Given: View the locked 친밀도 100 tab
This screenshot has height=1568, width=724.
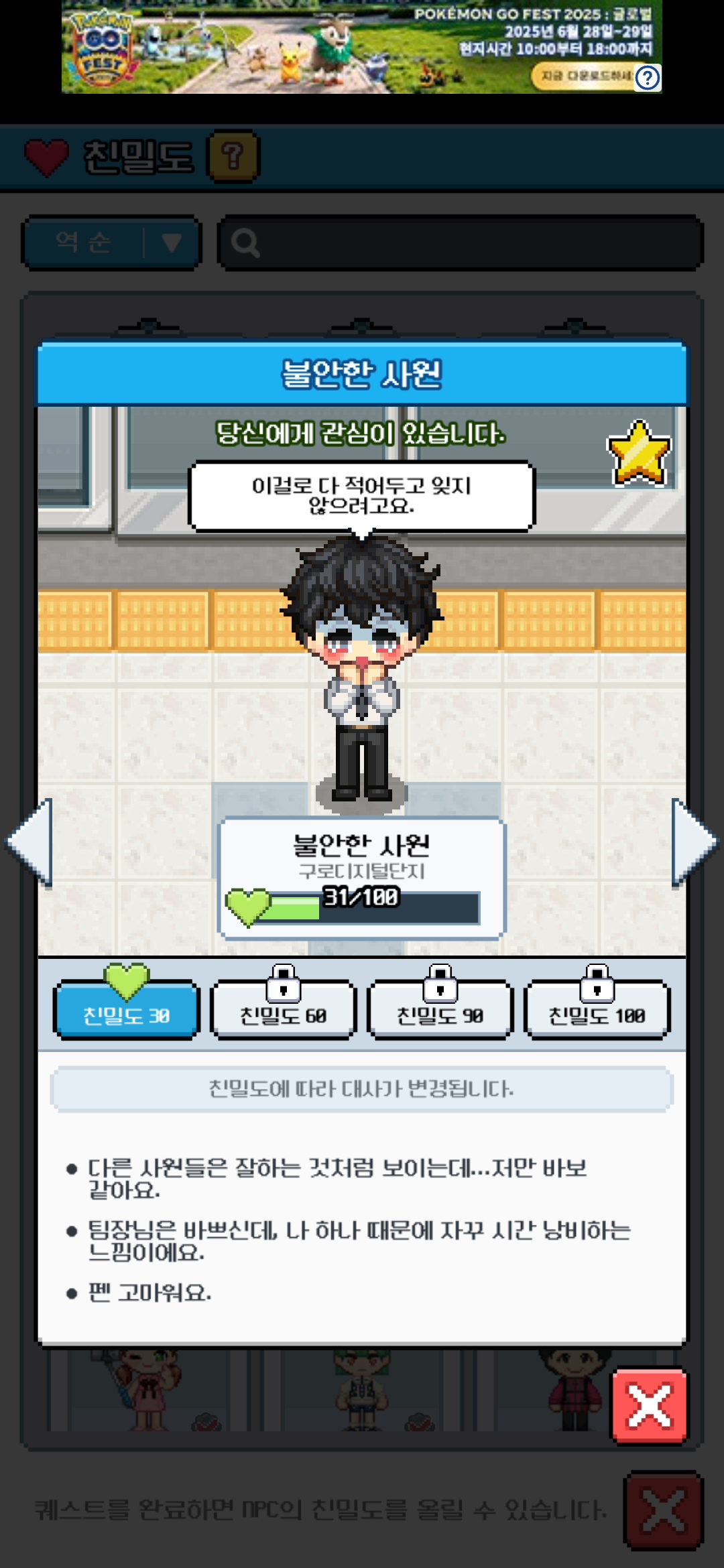Looking at the screenshot, I should click(x=597, y=1010).
